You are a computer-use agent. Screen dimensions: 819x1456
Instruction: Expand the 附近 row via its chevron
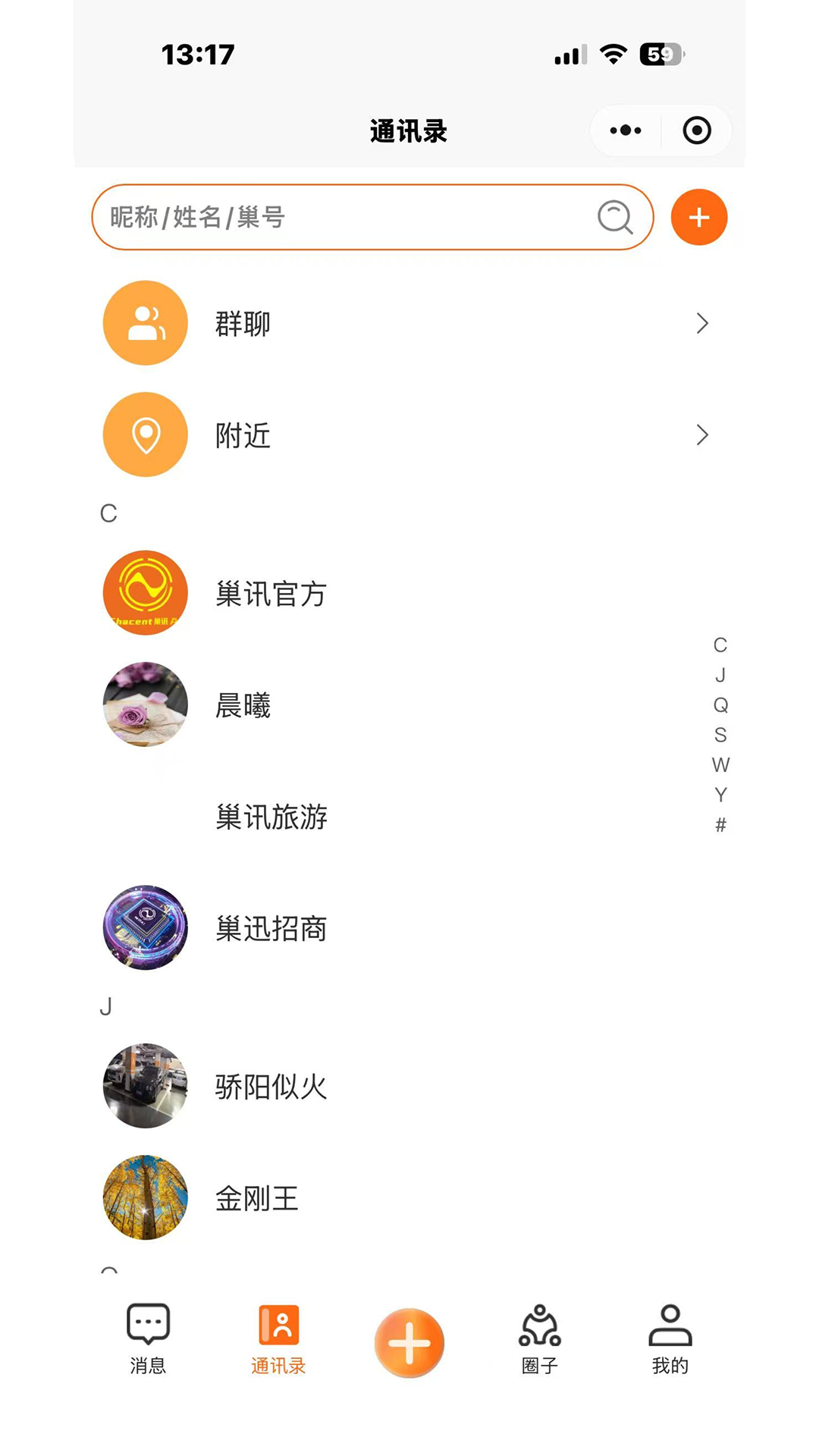pos(702,435)
